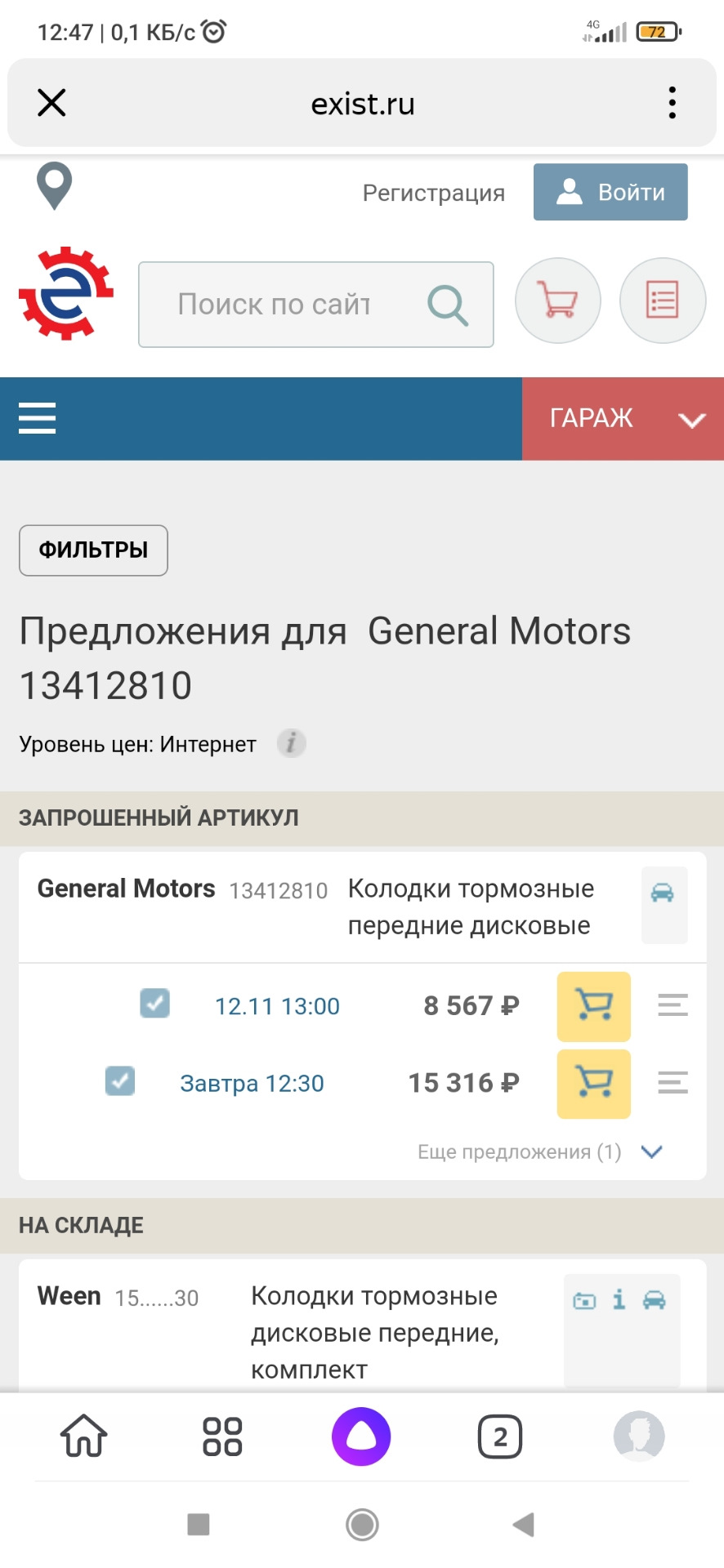This screenshot has width=724, height=1568.
Task: Click the exist.ru gear logo
Action: point(67,294)
